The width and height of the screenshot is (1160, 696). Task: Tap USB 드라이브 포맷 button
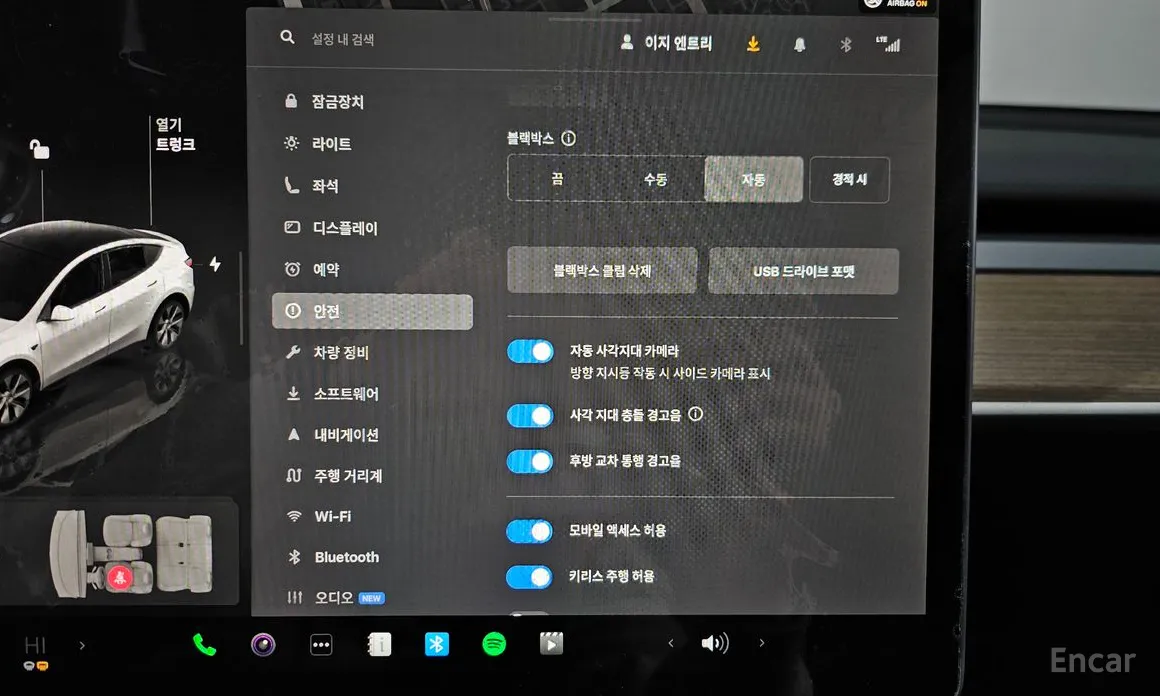tap(803, 271)
